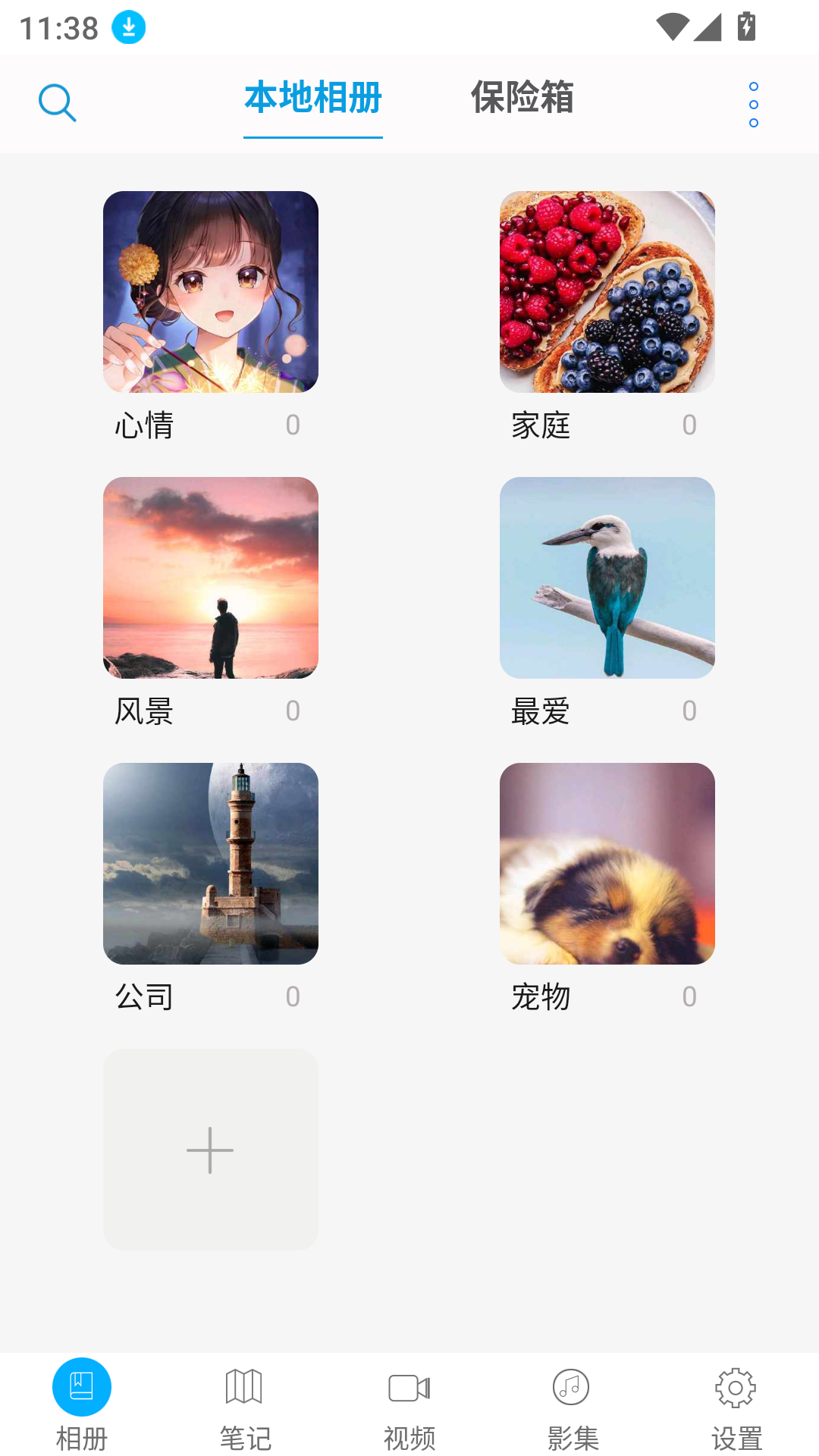
Task: Tap the photo count beside 宠物
Action: point(689,996)
